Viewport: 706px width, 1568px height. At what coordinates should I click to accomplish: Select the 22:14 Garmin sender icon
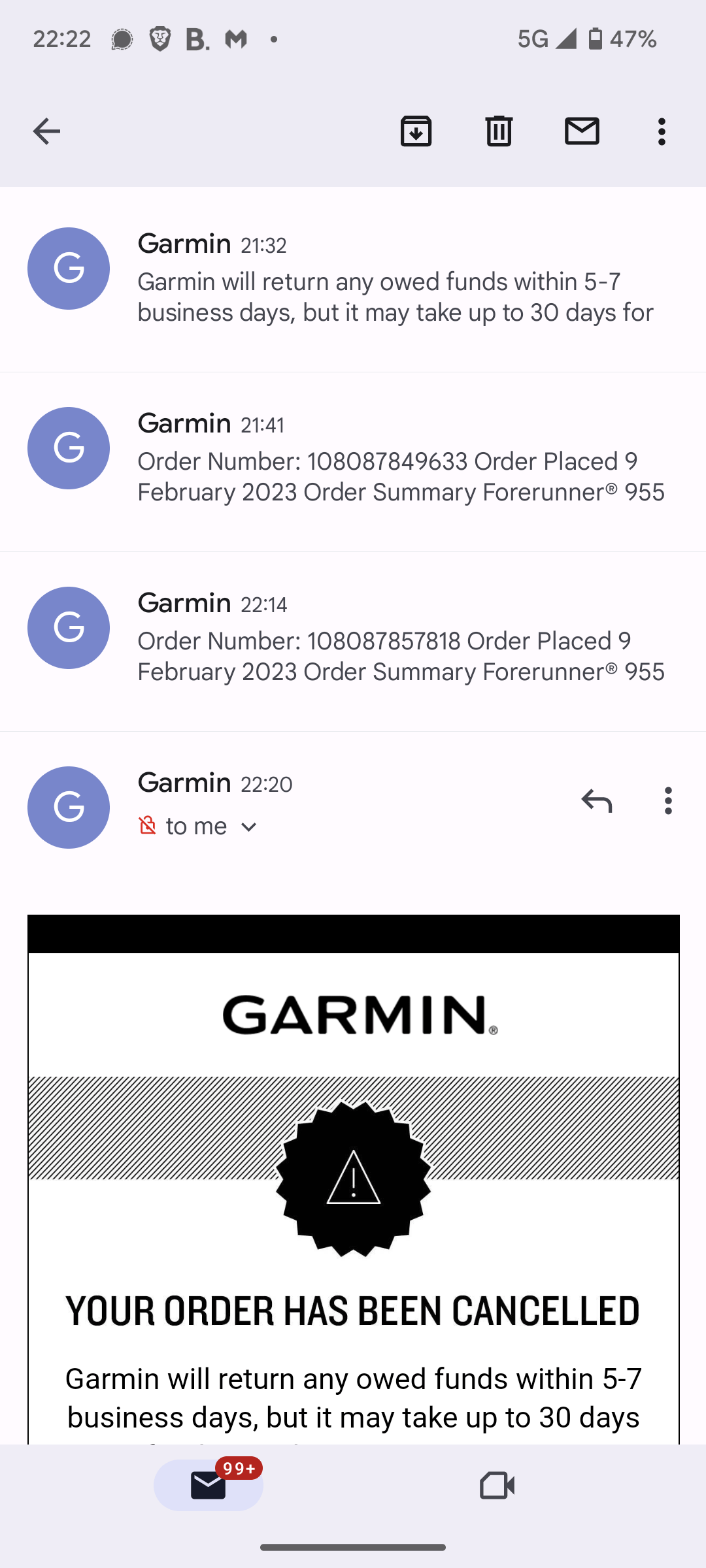(x=68, y=627)
